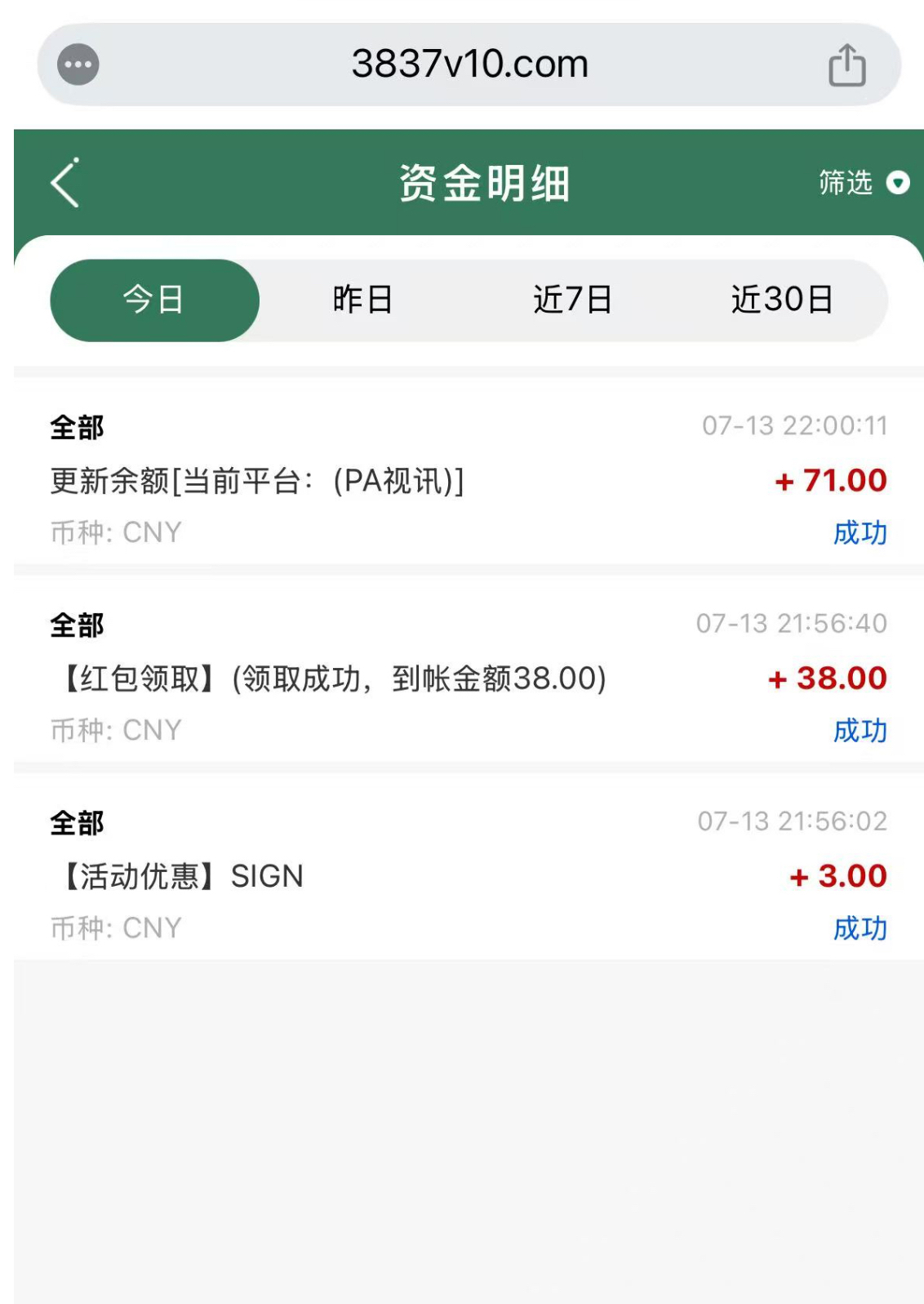Go back from the 资金明细 page
Image resolution: width=924 pixels, height=1304 pixels.
pyautogui.click(x=65, y=183)
